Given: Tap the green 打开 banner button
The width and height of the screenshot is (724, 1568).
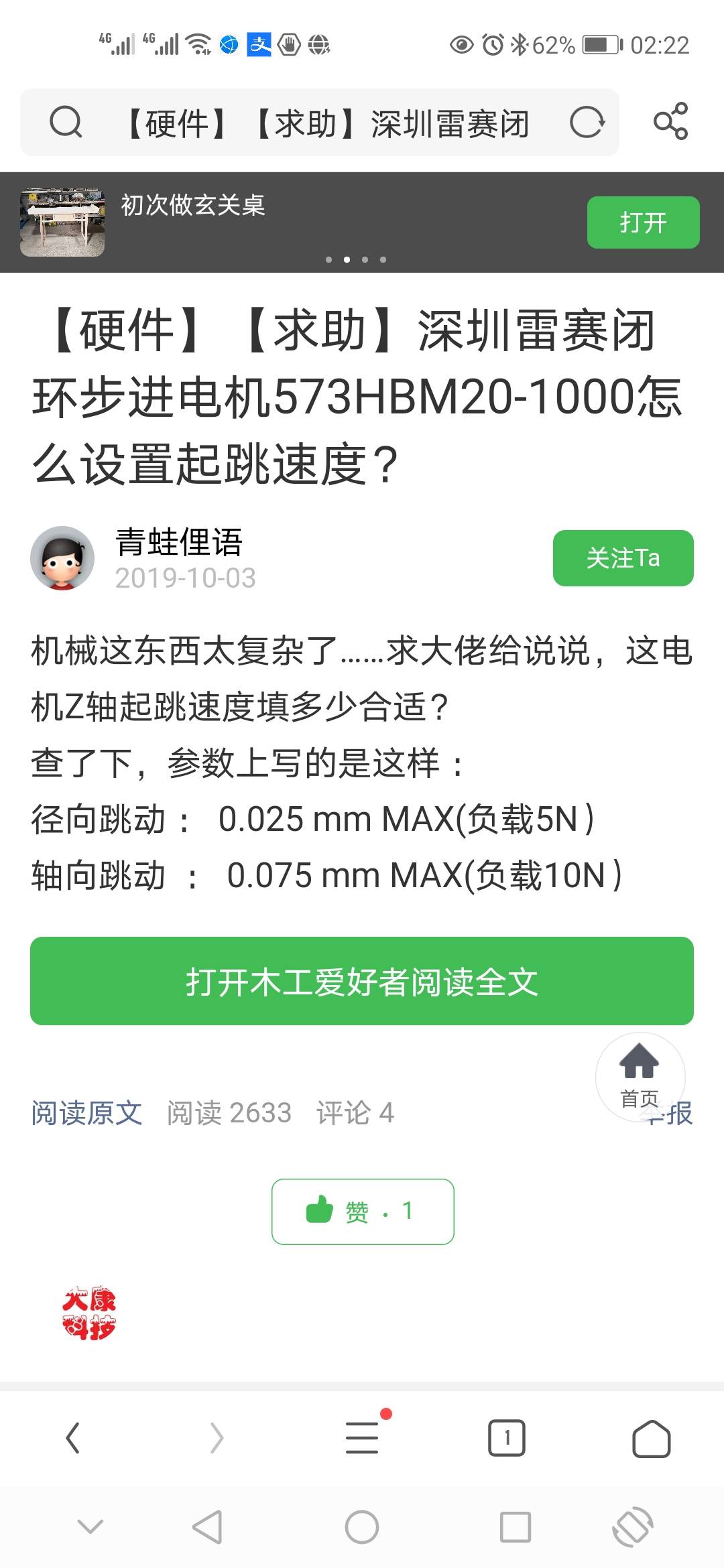Looking at the screenshot, I should (643, 222).
